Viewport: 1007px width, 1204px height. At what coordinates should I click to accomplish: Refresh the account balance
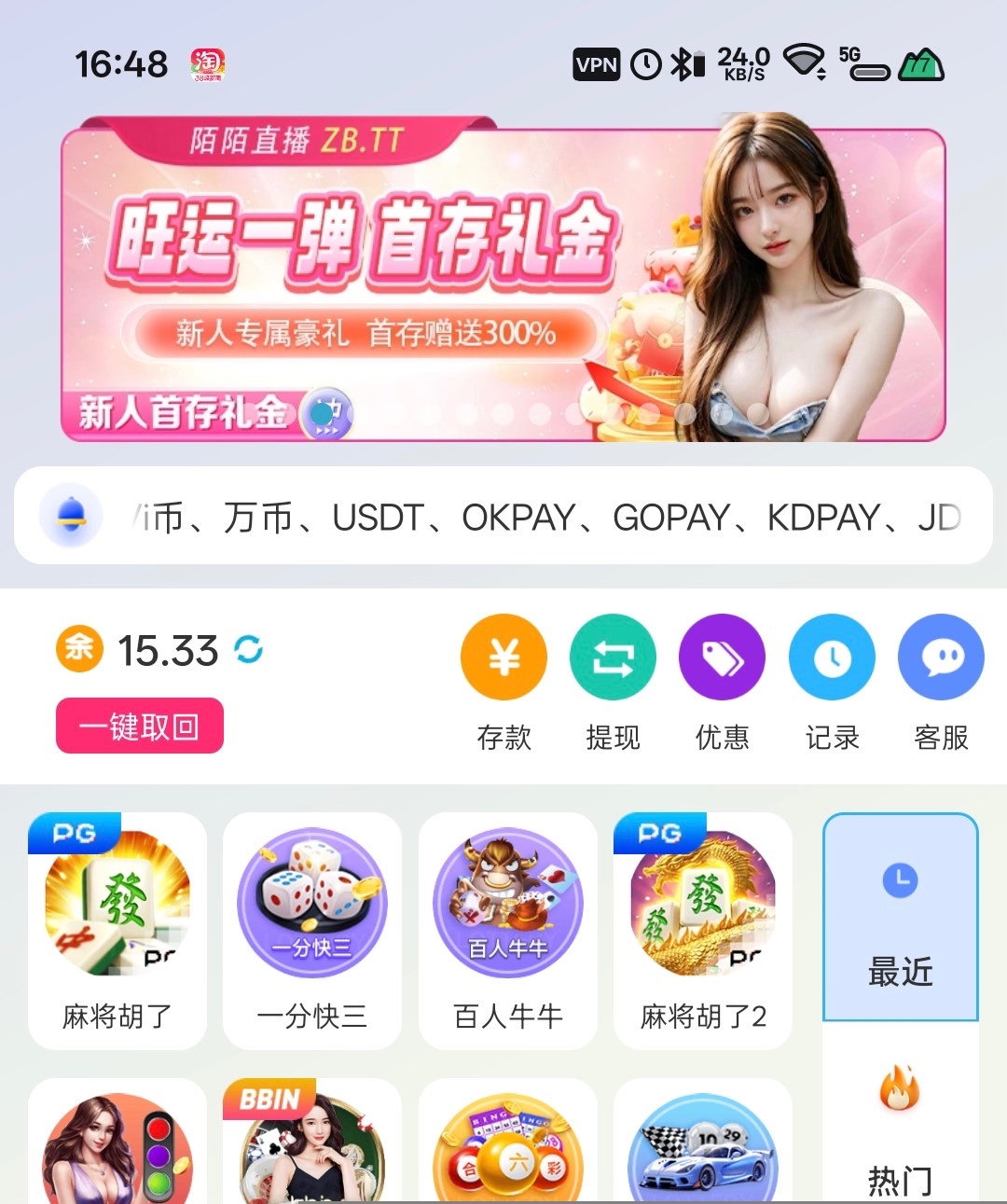click(249, 649)
